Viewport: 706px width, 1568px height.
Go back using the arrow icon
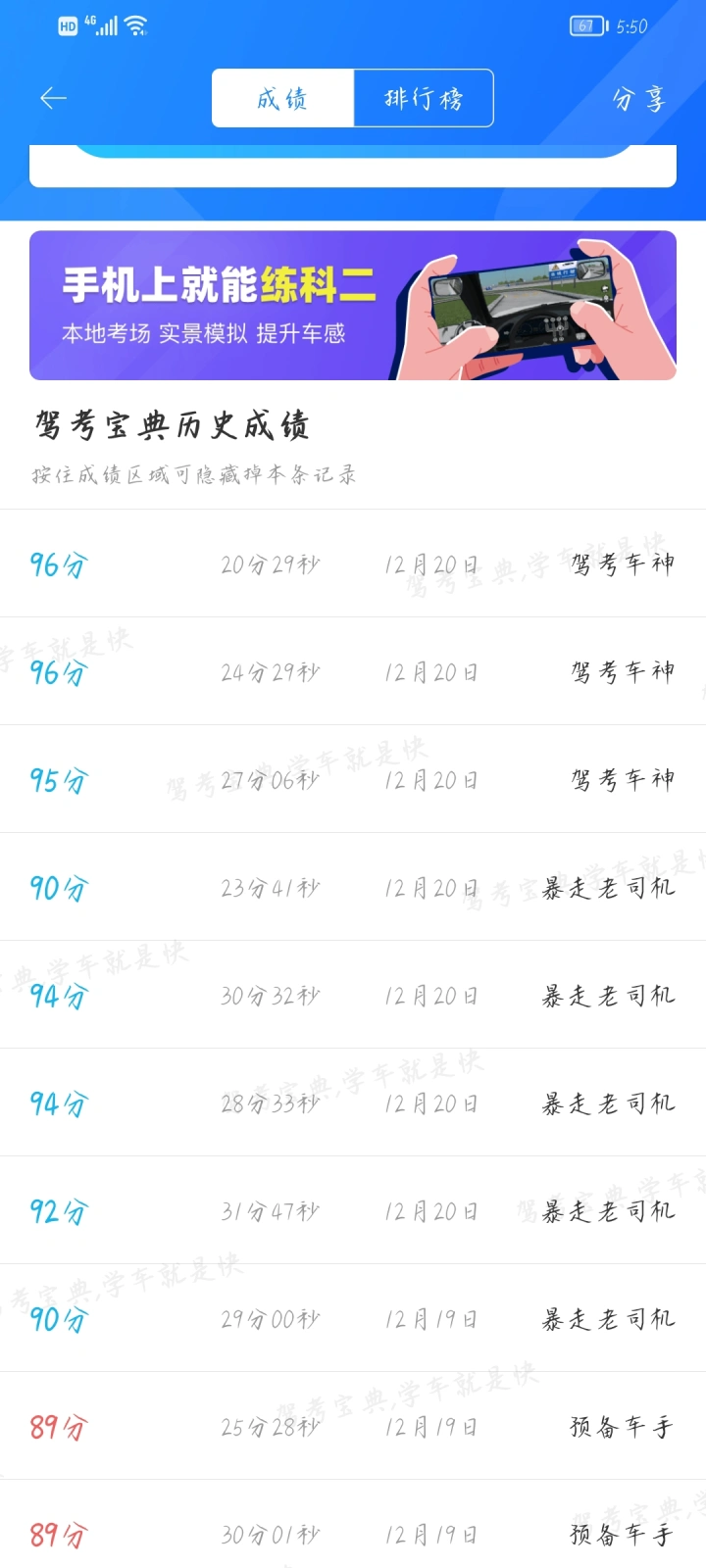coord(53,98)
